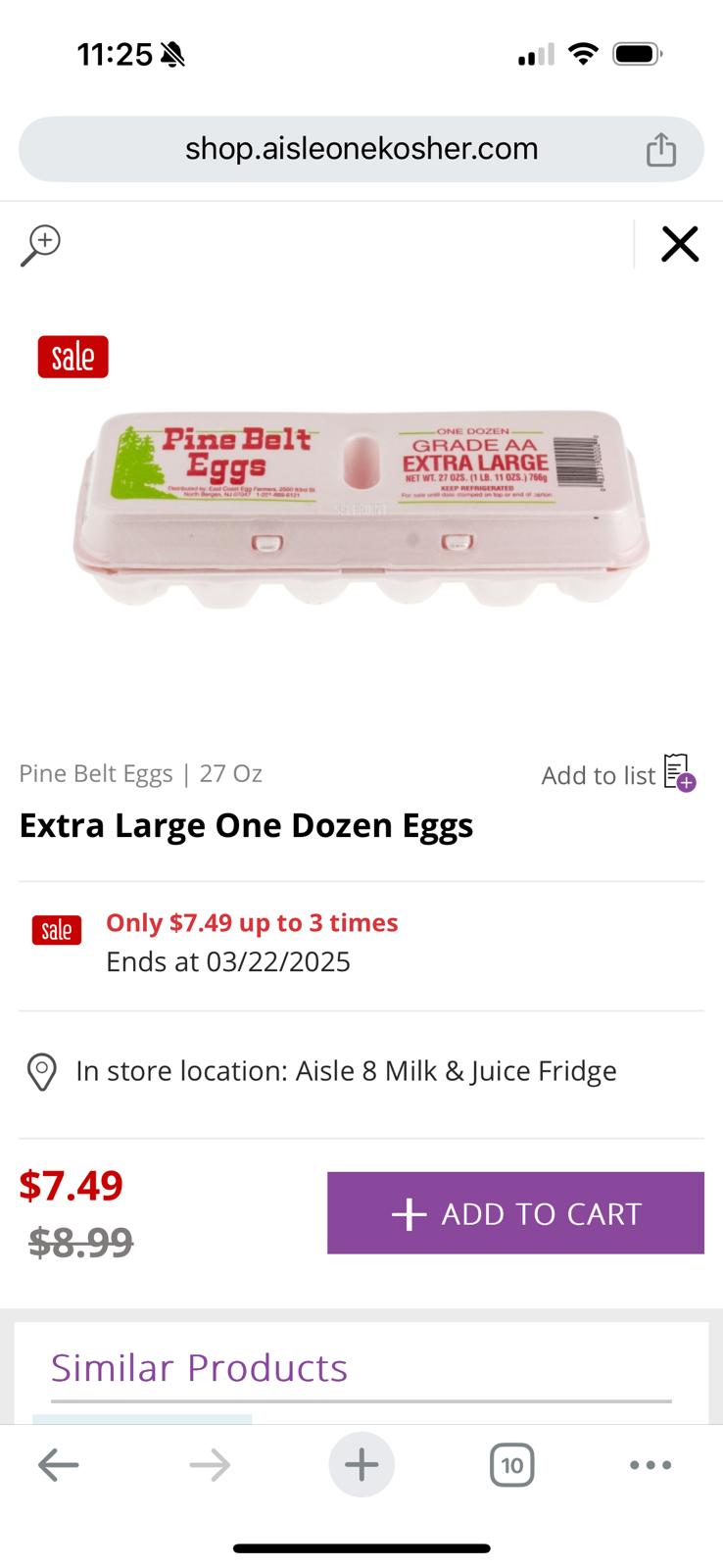Open the Pine Belt Eggs product photo
723x1568 pixels.
[361, 508]
